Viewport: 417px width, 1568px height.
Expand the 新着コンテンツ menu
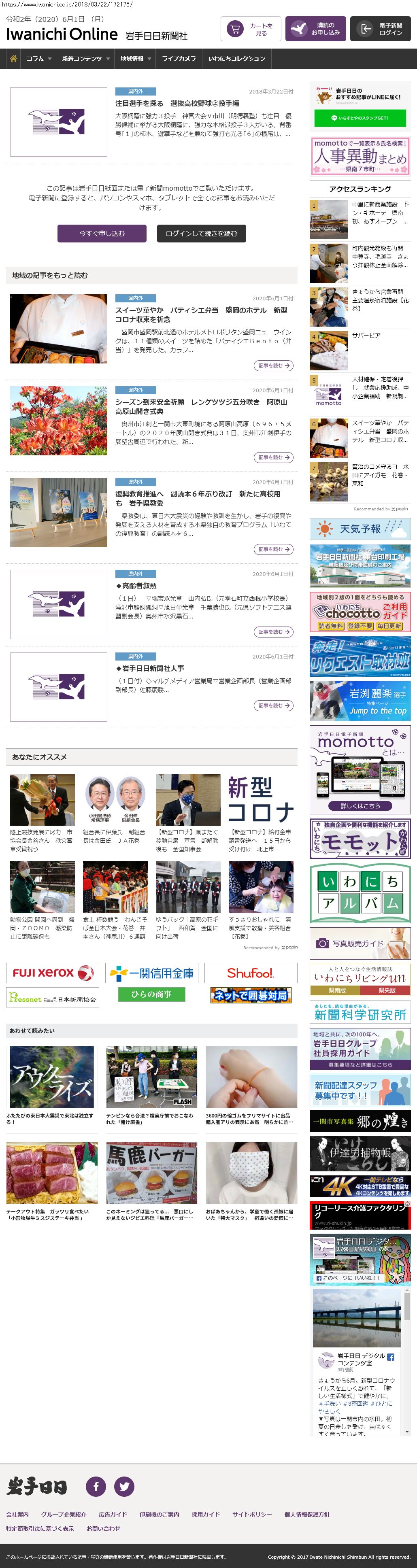[86, 59]
